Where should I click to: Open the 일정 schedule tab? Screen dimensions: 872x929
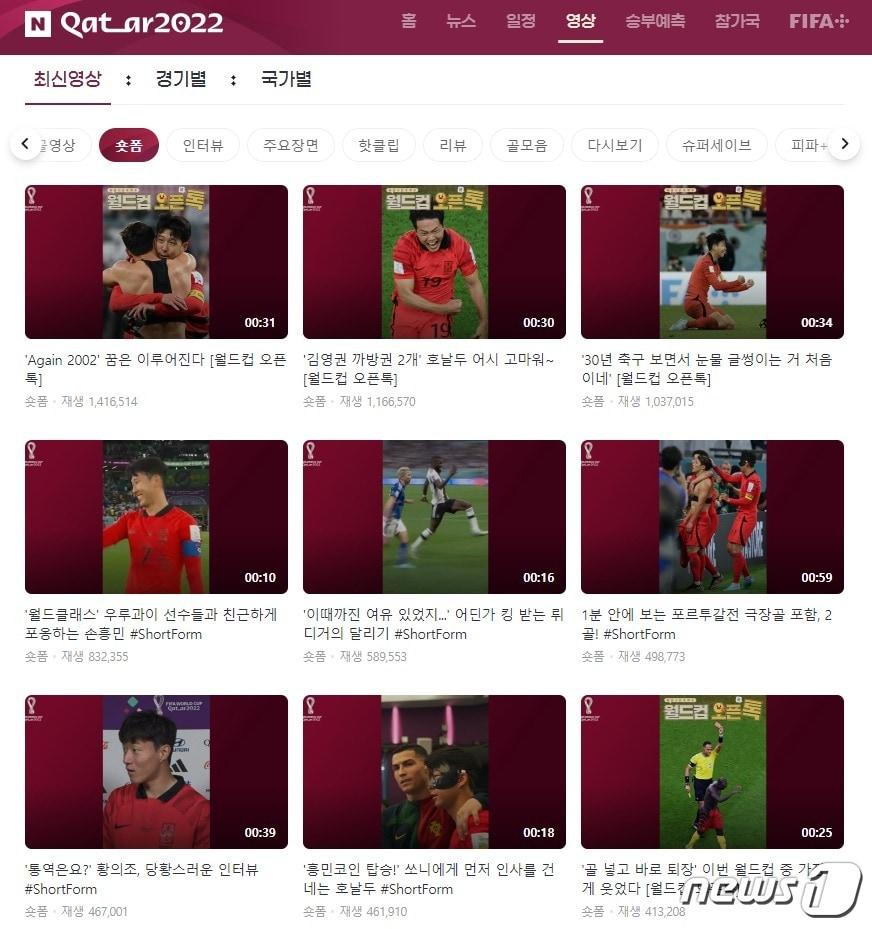click(521, 21)
